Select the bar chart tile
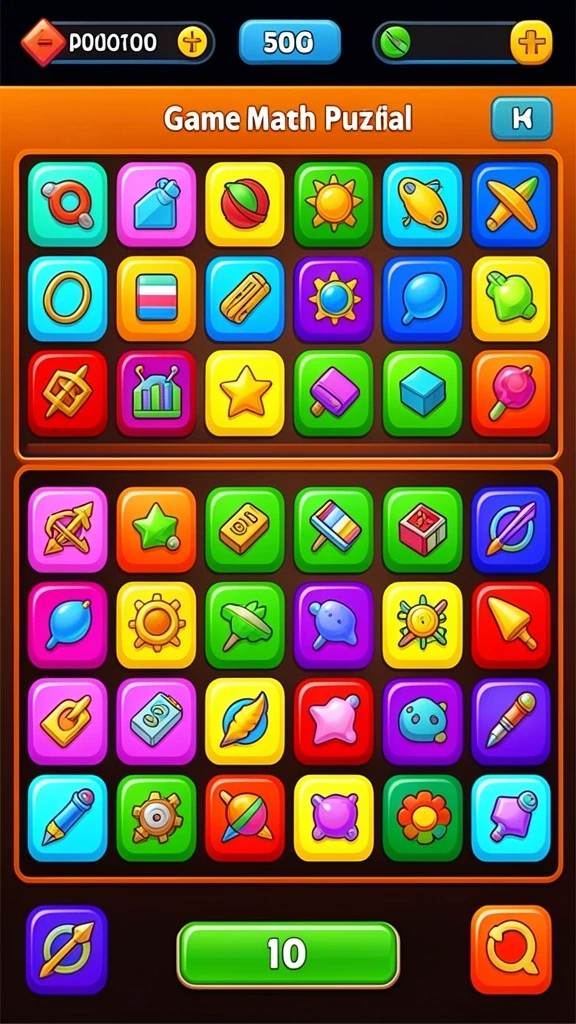Viewport: 576px width, 1024px height. pyautogui.click(x=156, y=393)
